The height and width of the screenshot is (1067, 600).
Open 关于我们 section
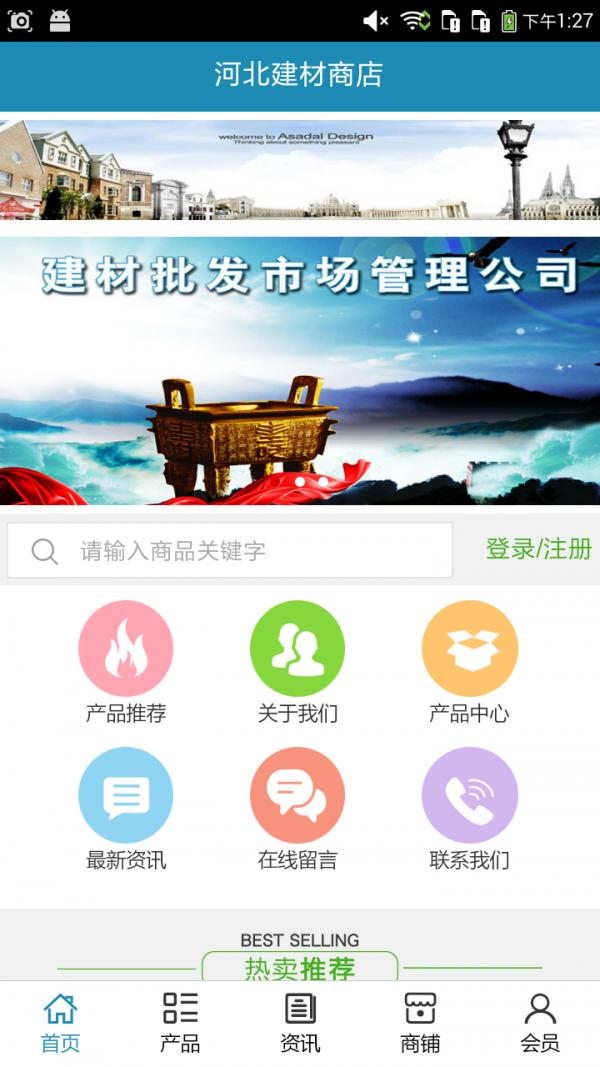[297, 648]
